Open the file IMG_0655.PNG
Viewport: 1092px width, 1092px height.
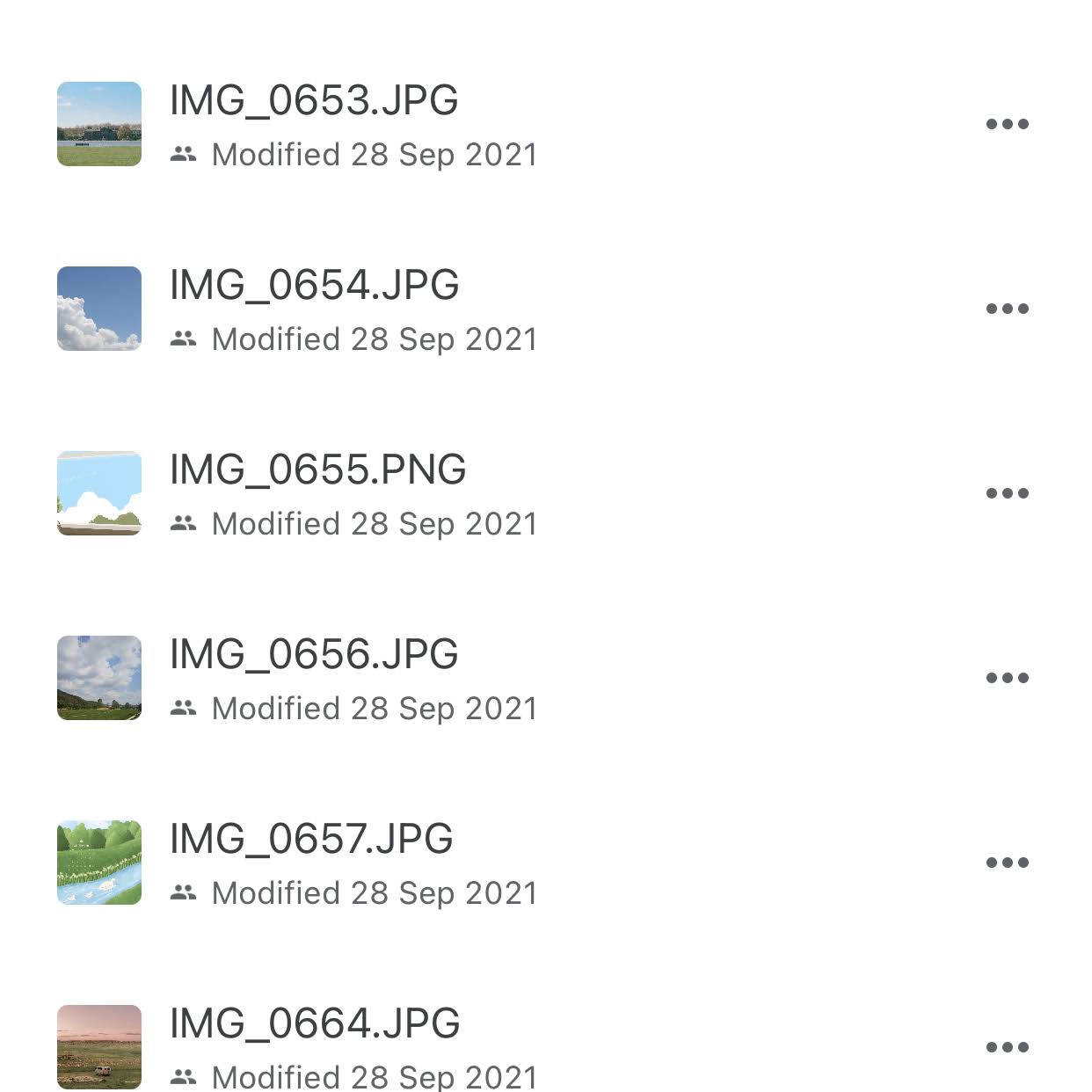pos(317,470)
